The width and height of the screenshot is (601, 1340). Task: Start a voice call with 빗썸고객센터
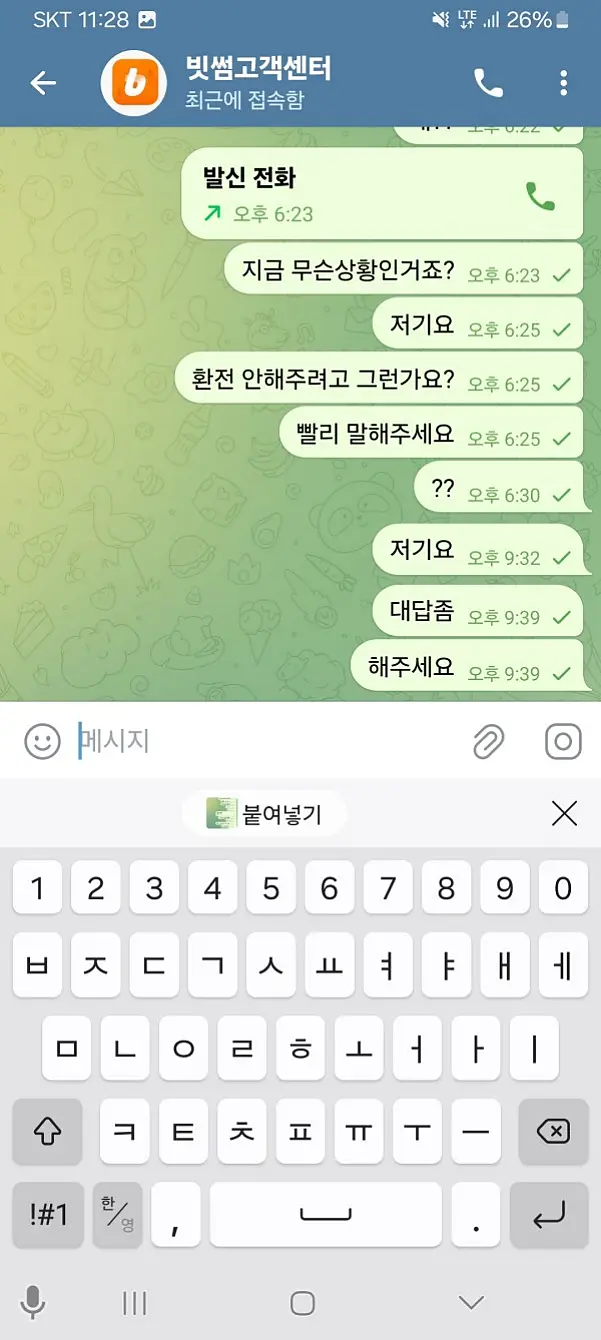[x=488, y=83]
